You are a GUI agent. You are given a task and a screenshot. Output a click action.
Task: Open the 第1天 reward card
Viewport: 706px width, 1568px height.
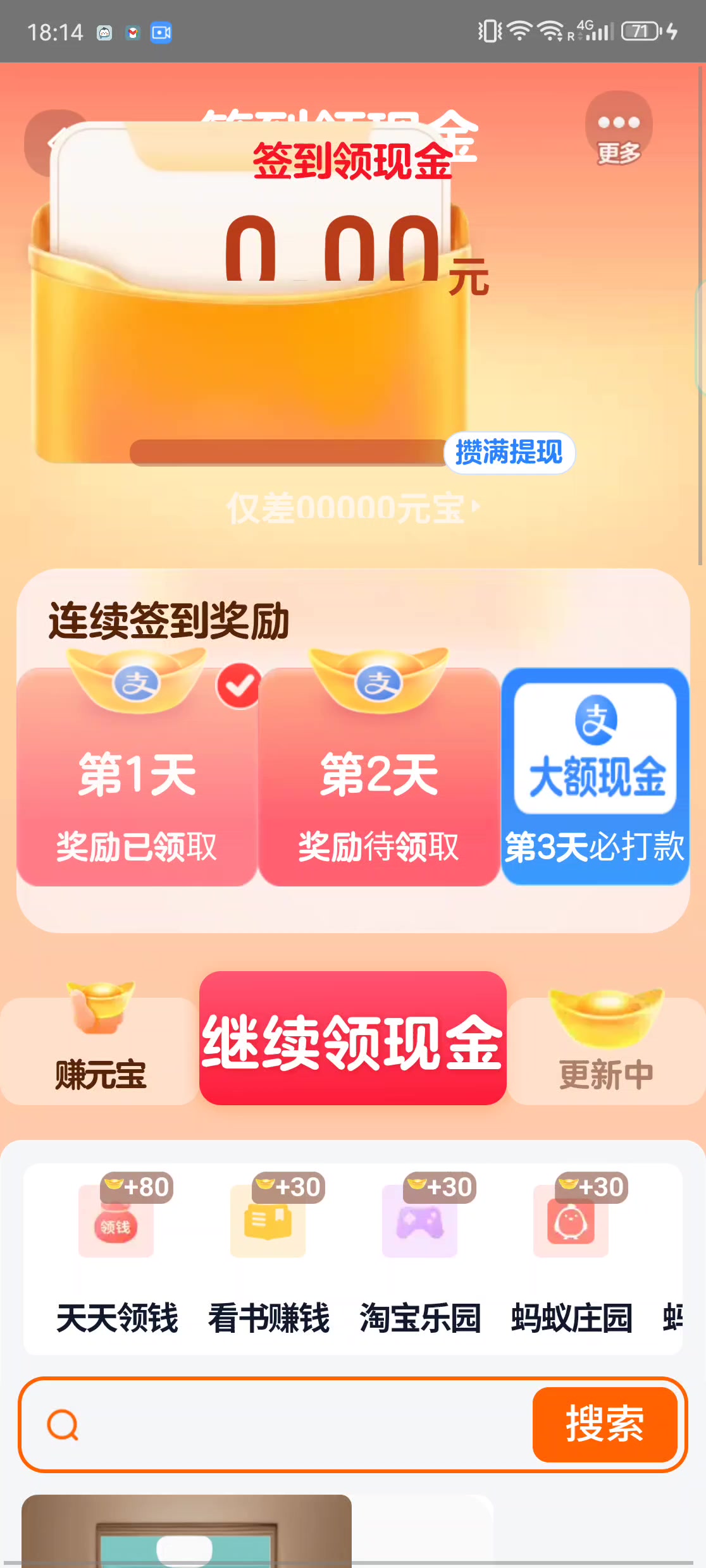pyautogui.click(x=137, y=778)
